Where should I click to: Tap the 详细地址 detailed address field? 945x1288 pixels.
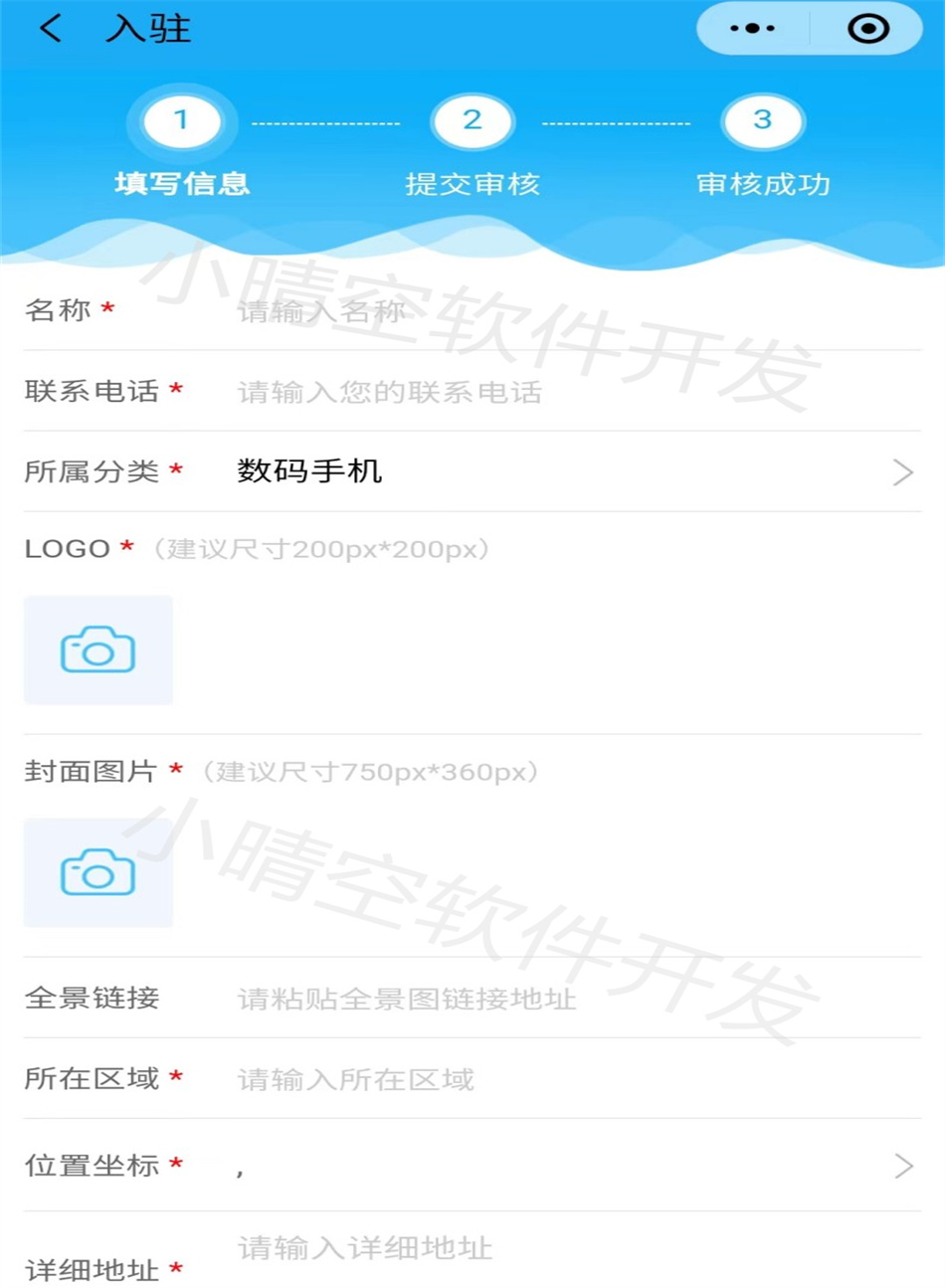[567, 1249]
